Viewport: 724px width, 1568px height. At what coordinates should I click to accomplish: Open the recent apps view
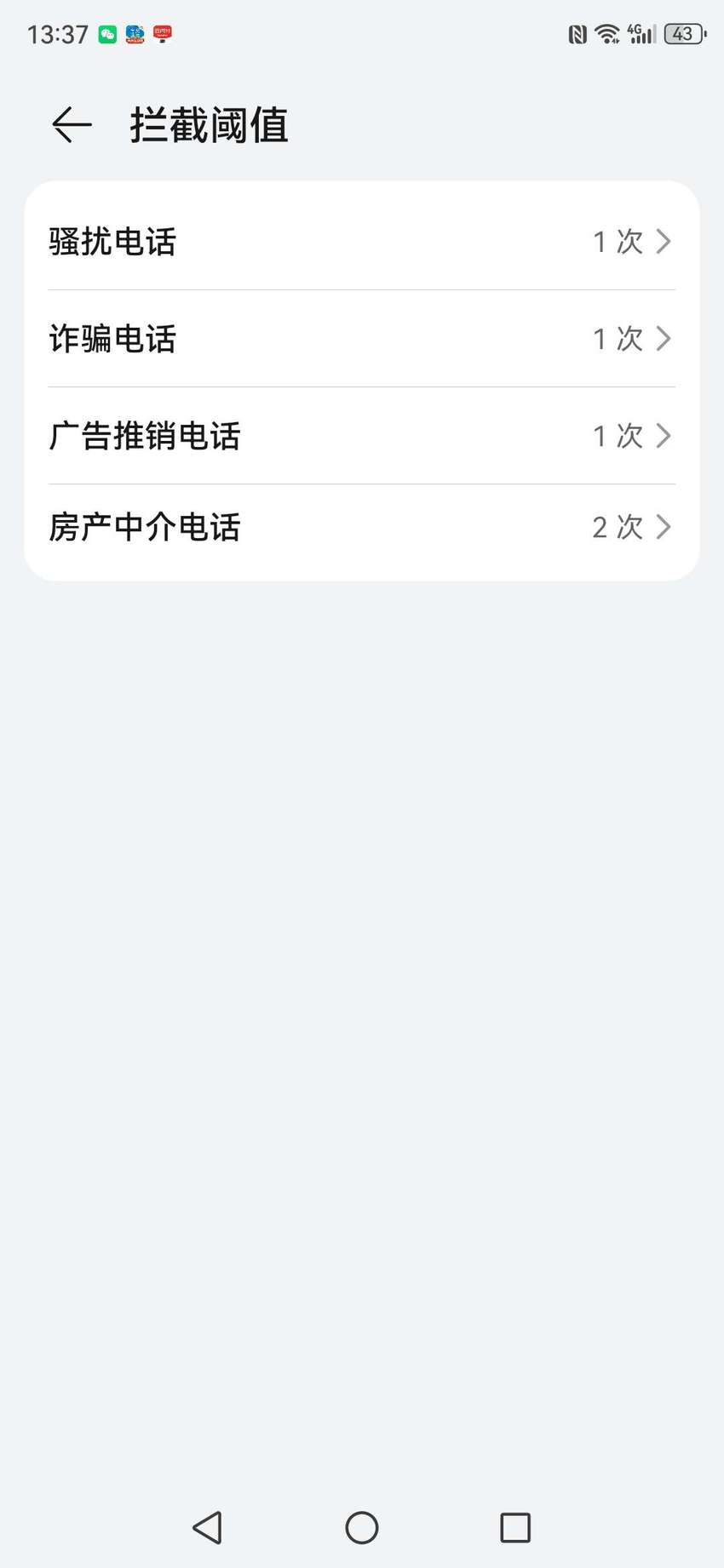[515, 1527]
